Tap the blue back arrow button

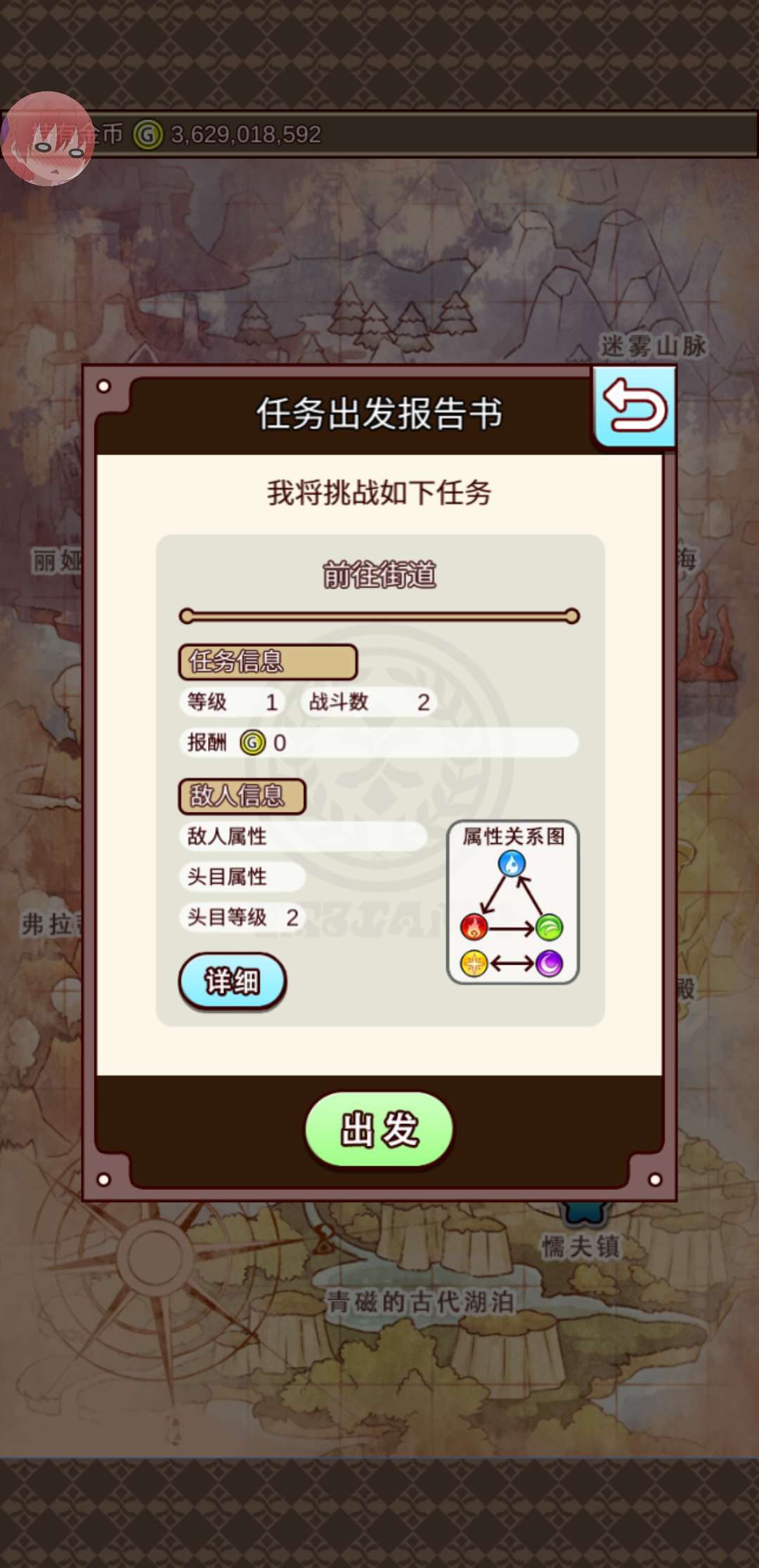point(635,406)
